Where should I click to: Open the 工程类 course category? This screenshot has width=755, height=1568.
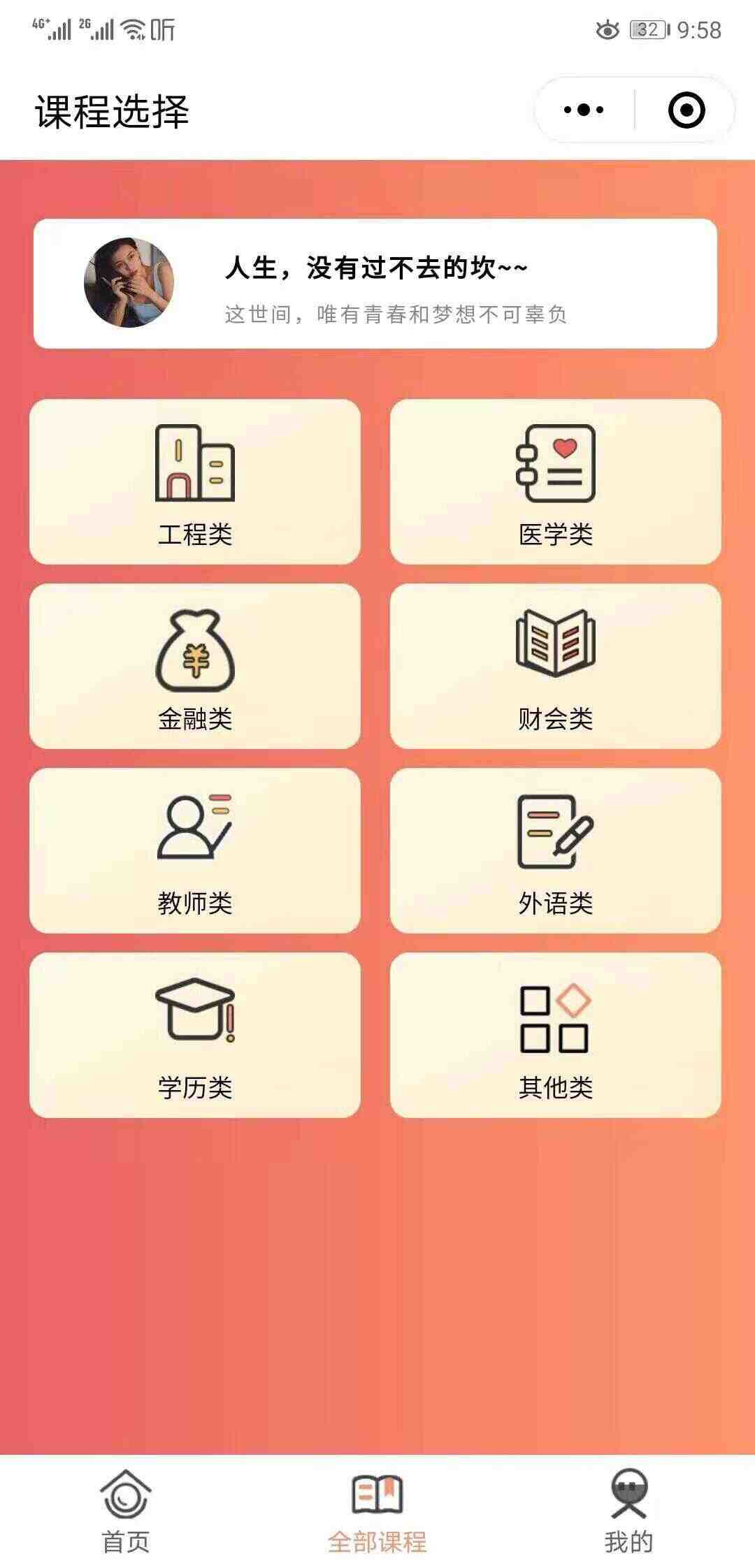pos(195,482)
